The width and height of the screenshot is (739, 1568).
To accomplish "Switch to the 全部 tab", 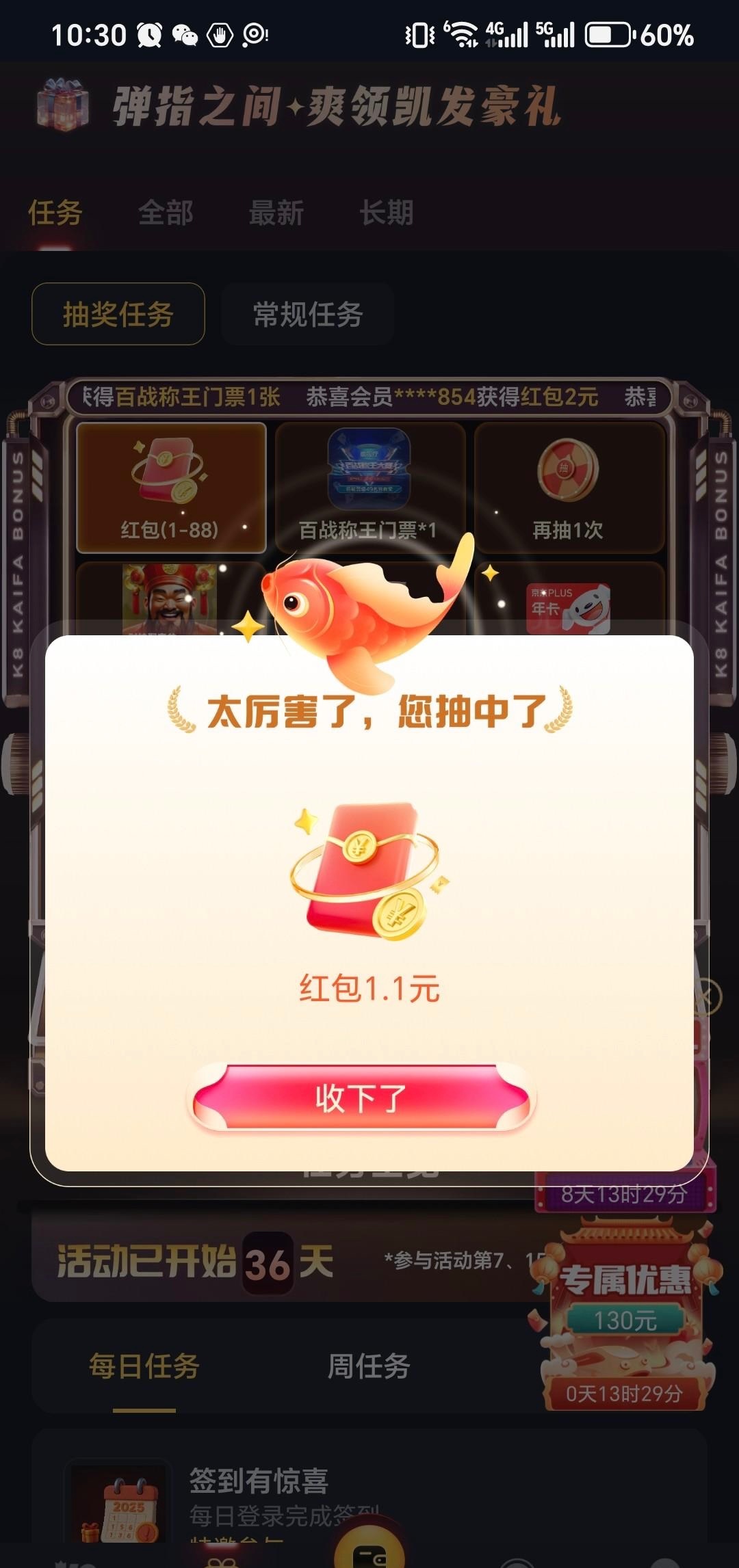I will 166,213.
